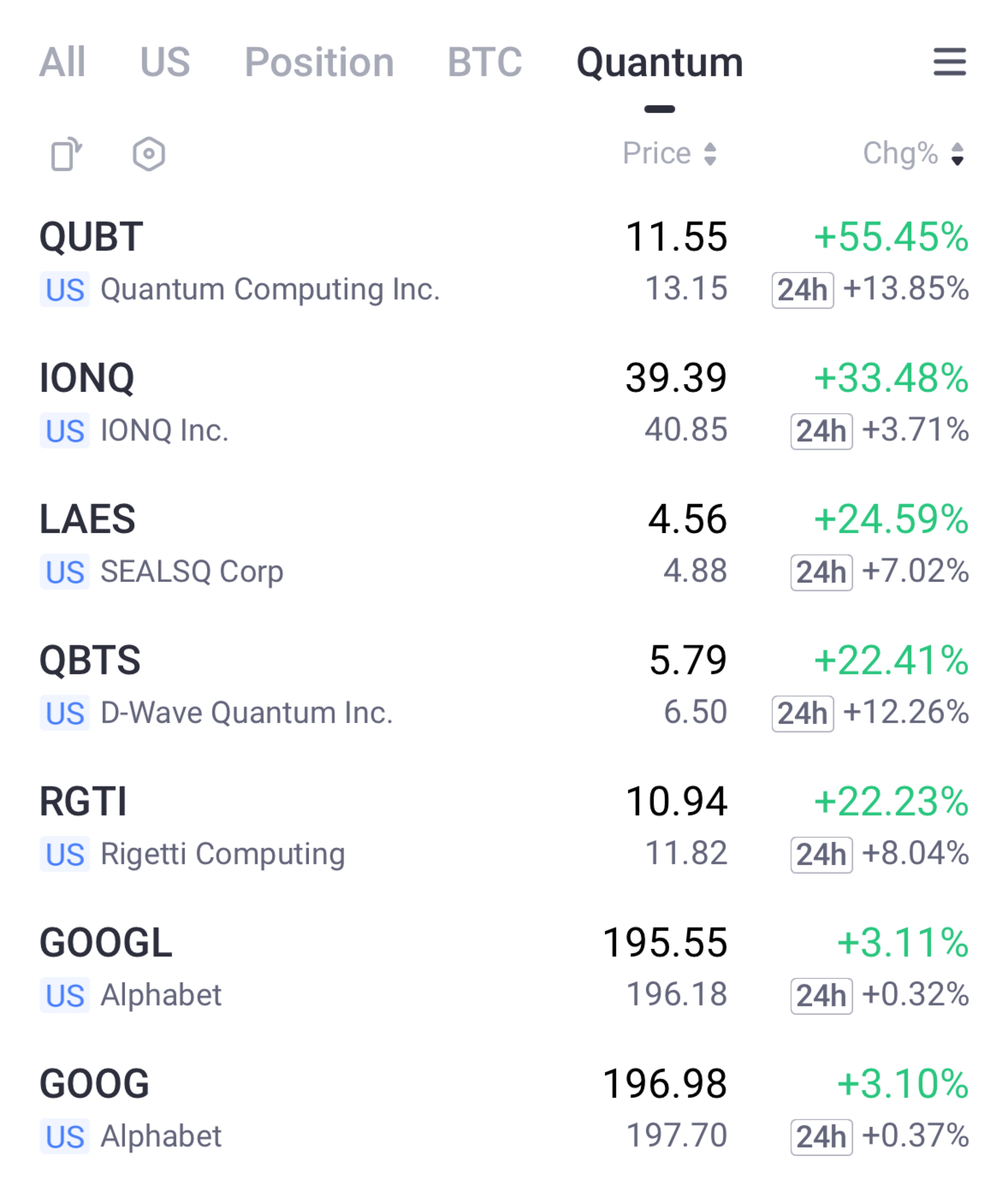Open the hamburger menu icon
The width and height of the screenshot is (1008, 1203).
click(x=950, y=62)
